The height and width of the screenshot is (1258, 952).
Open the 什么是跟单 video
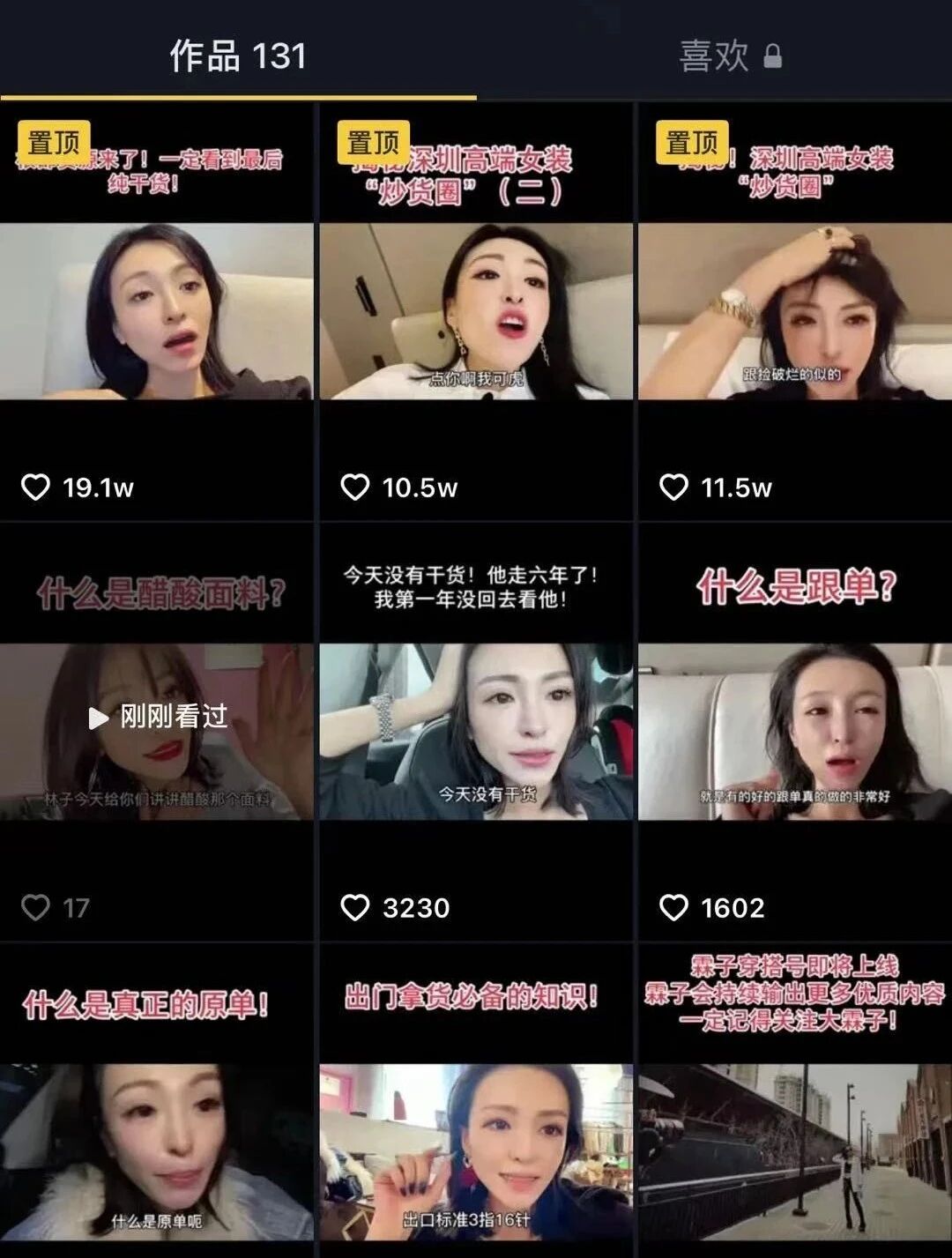pyautogui.click(x=794, y=730)
